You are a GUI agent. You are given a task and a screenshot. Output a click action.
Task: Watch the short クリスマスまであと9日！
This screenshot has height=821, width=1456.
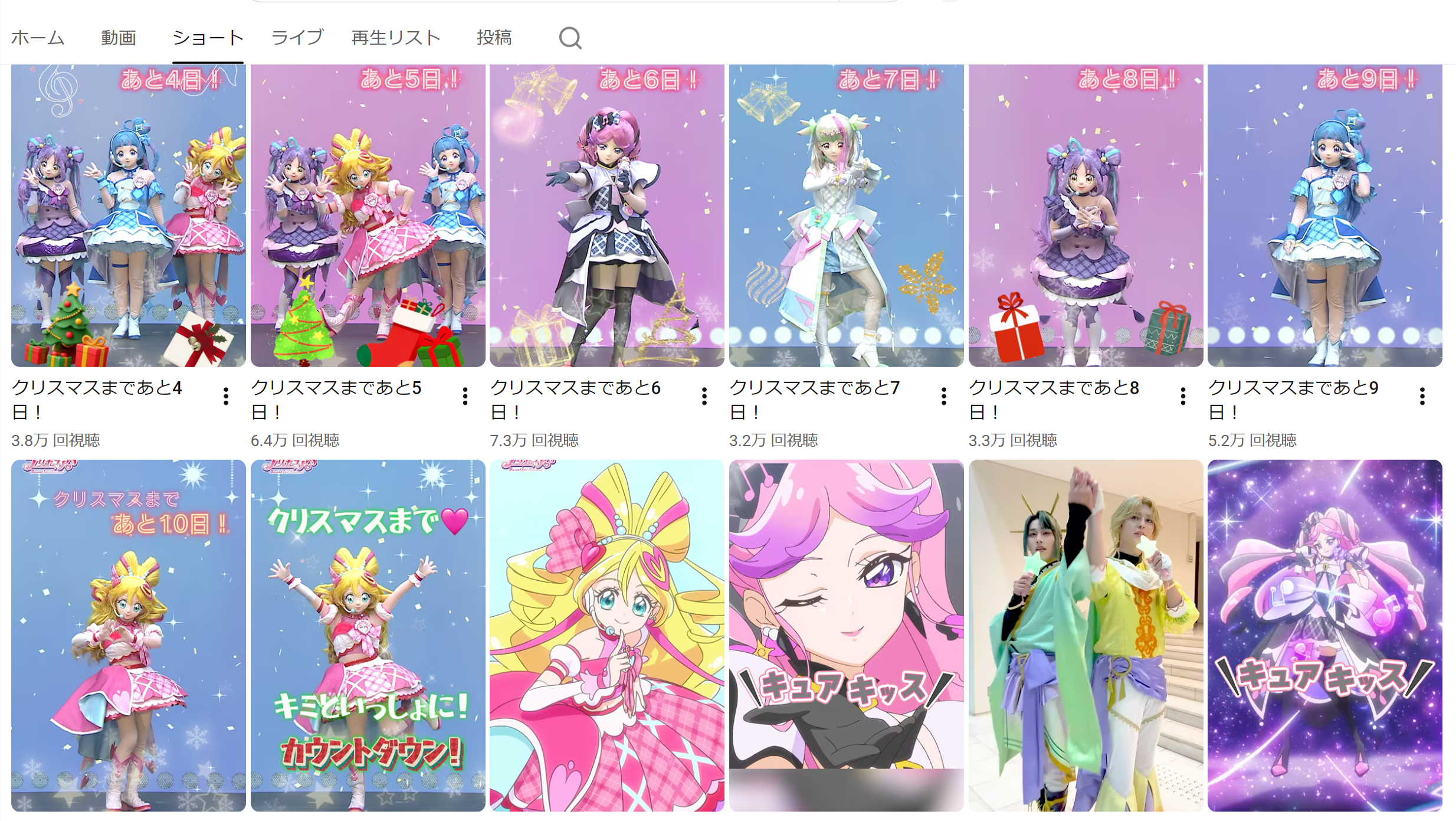[x=1324, y=215]
